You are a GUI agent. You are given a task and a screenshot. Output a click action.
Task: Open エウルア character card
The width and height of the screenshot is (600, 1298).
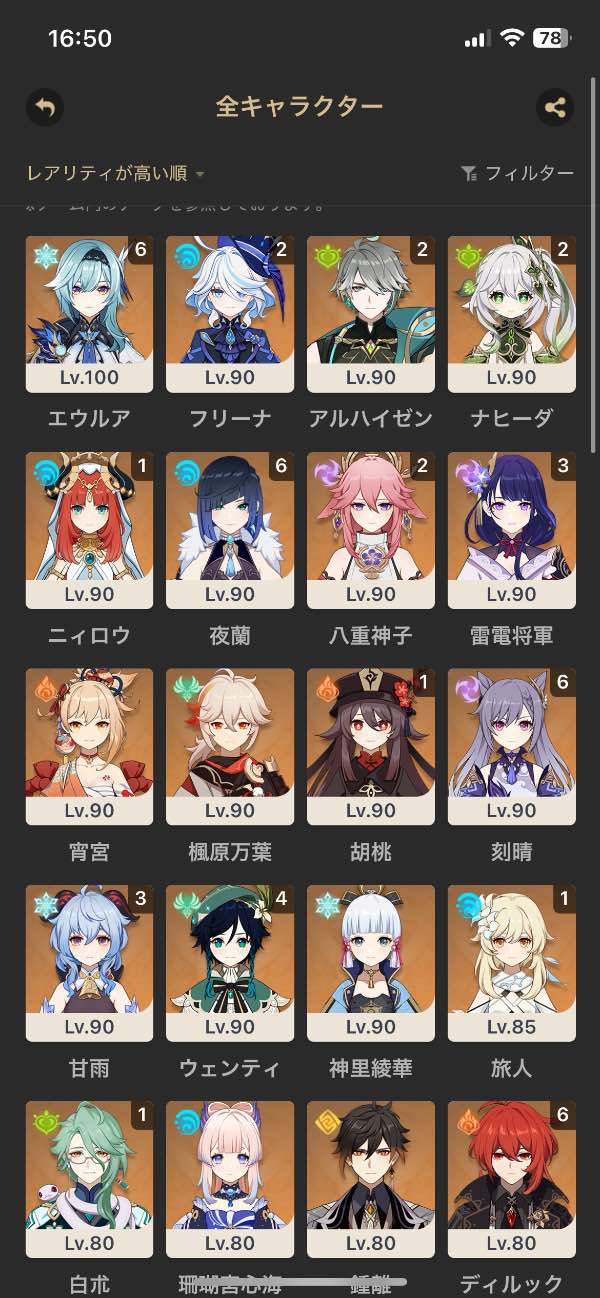coord(89,314)
